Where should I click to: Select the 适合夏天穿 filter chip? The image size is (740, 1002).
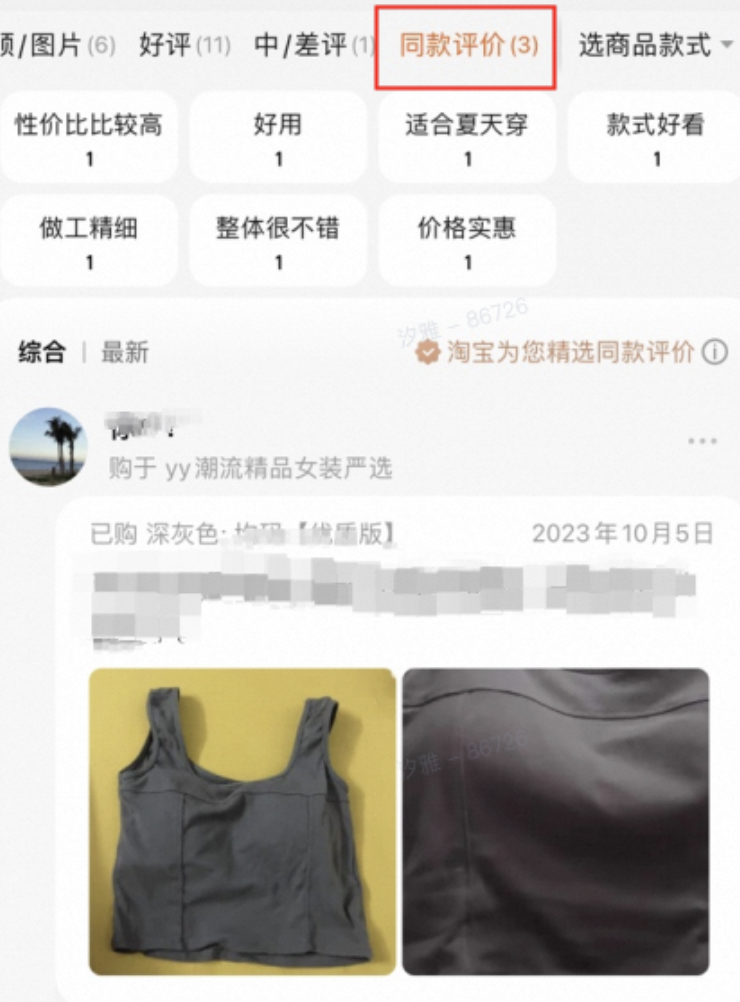(466, 137)
